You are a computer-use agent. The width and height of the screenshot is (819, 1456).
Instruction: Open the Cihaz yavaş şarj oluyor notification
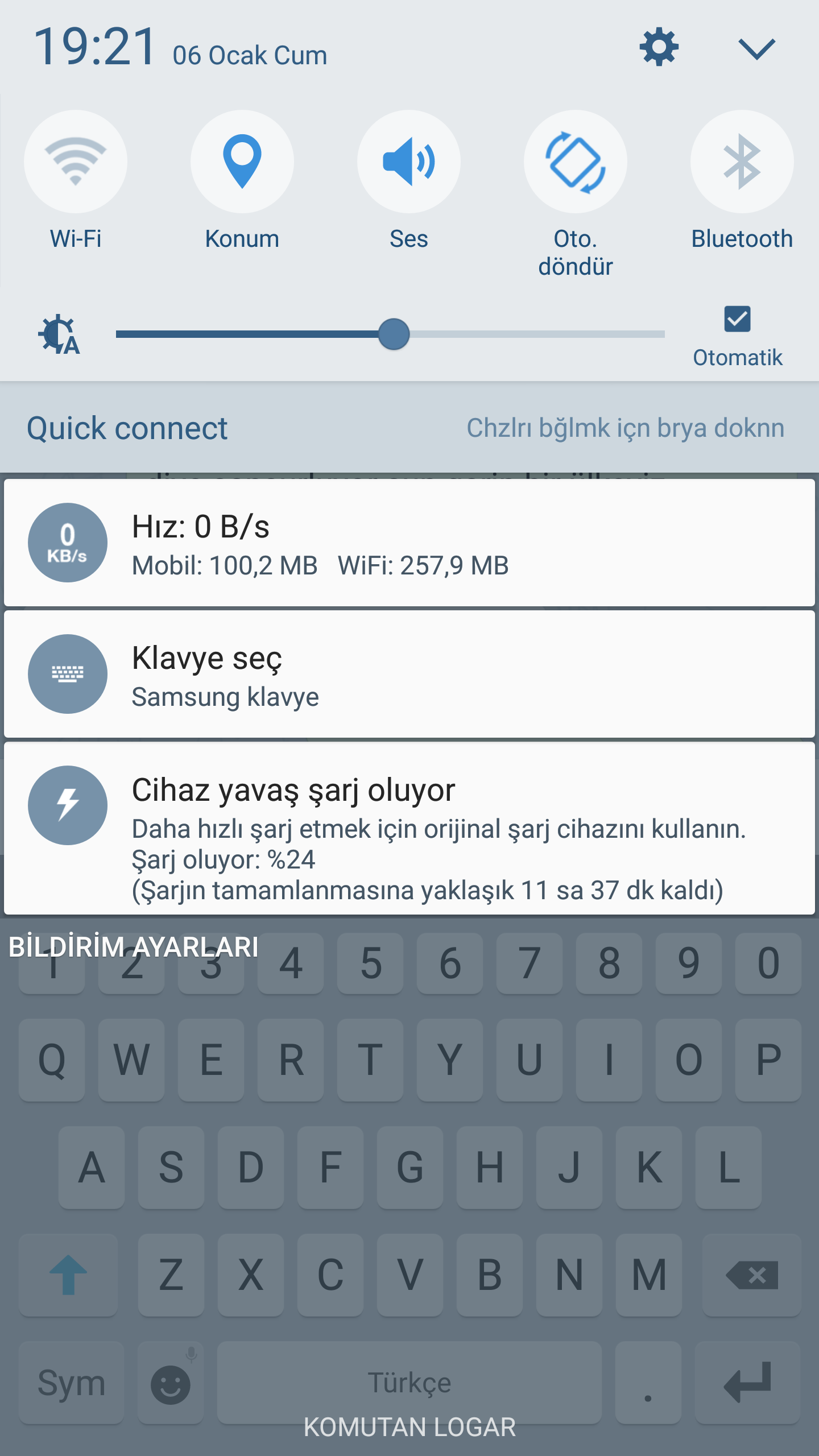(x=409, y=828)
